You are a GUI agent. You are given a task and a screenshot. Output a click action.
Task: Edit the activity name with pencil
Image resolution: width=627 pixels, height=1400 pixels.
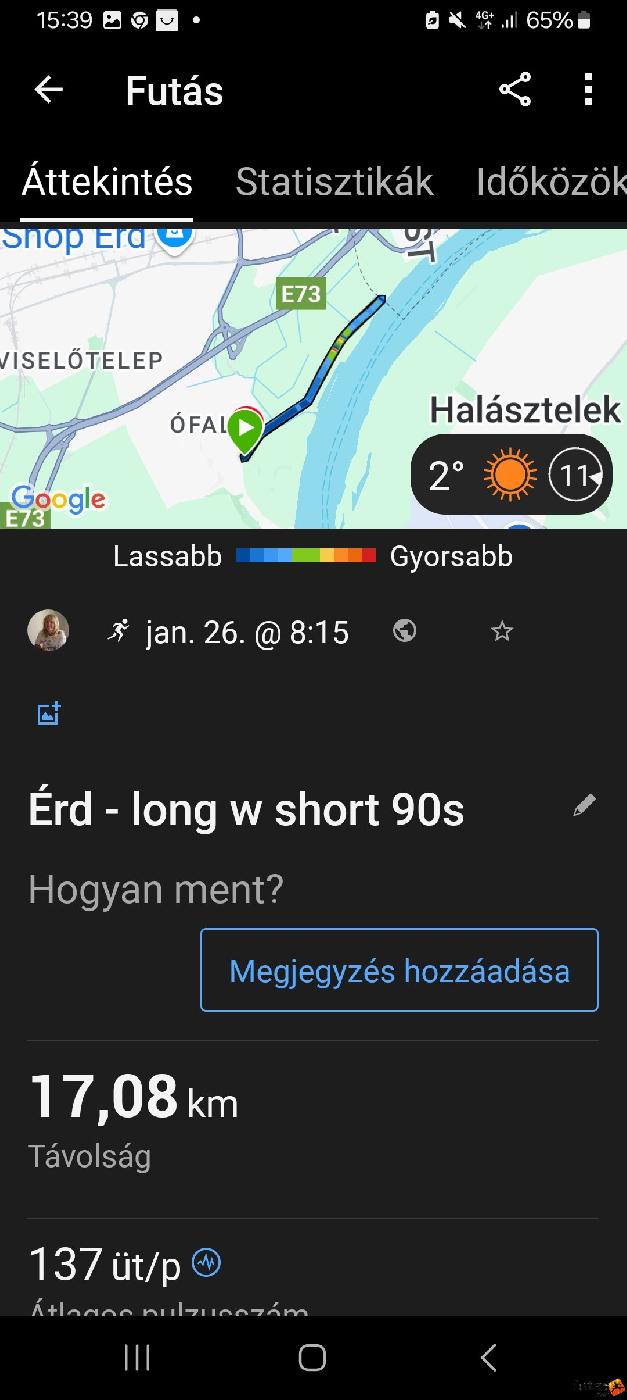click(584, 806)
